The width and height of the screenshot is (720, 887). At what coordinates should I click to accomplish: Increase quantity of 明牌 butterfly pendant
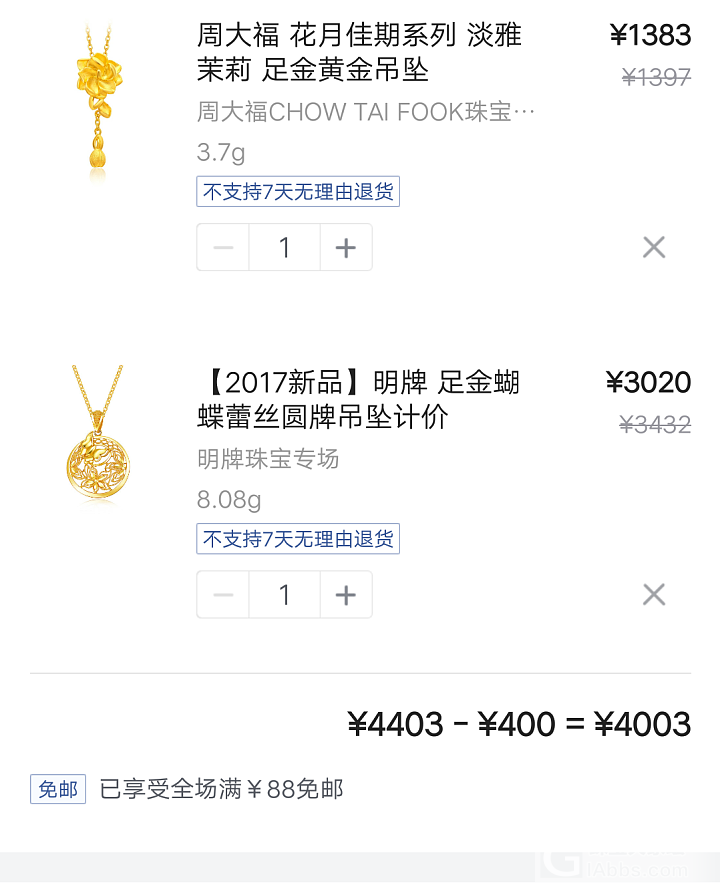point(346,595)
